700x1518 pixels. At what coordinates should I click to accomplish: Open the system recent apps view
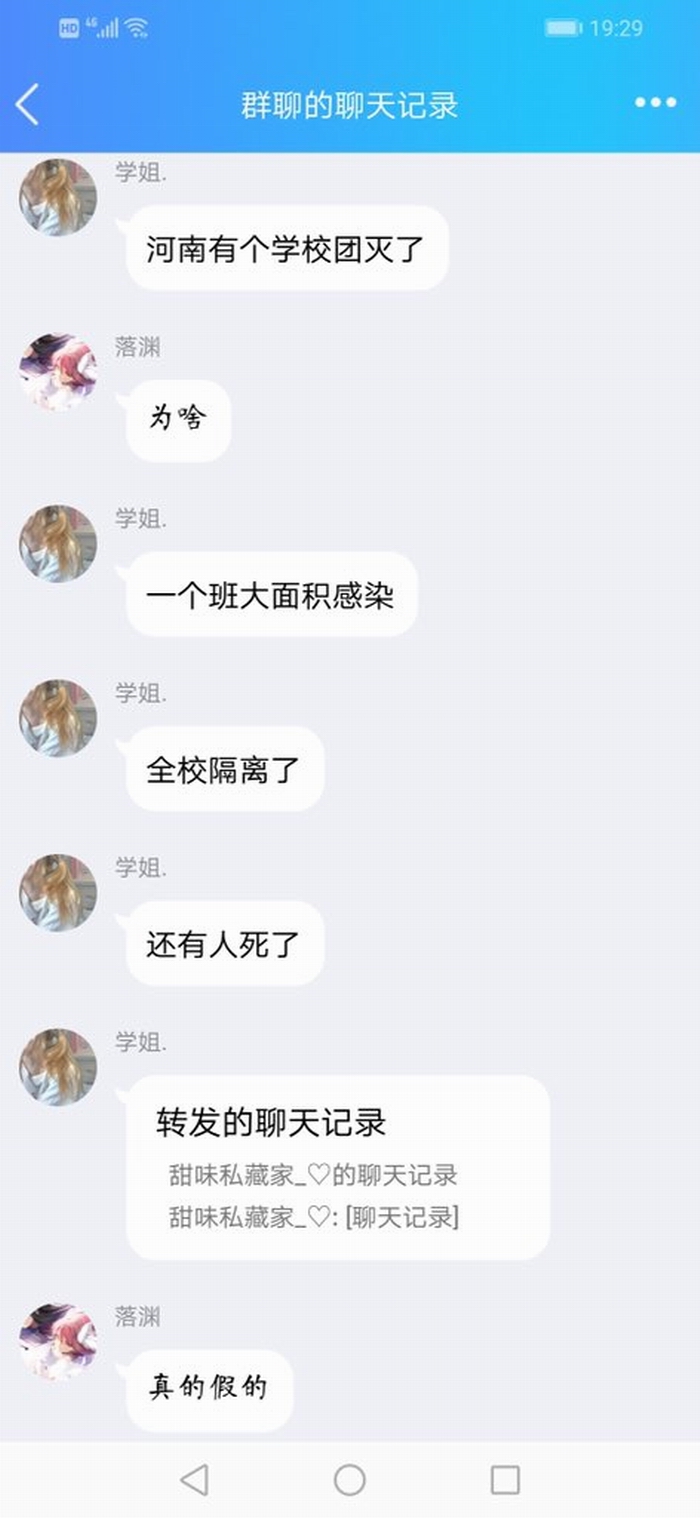[x=505, y=1479]
